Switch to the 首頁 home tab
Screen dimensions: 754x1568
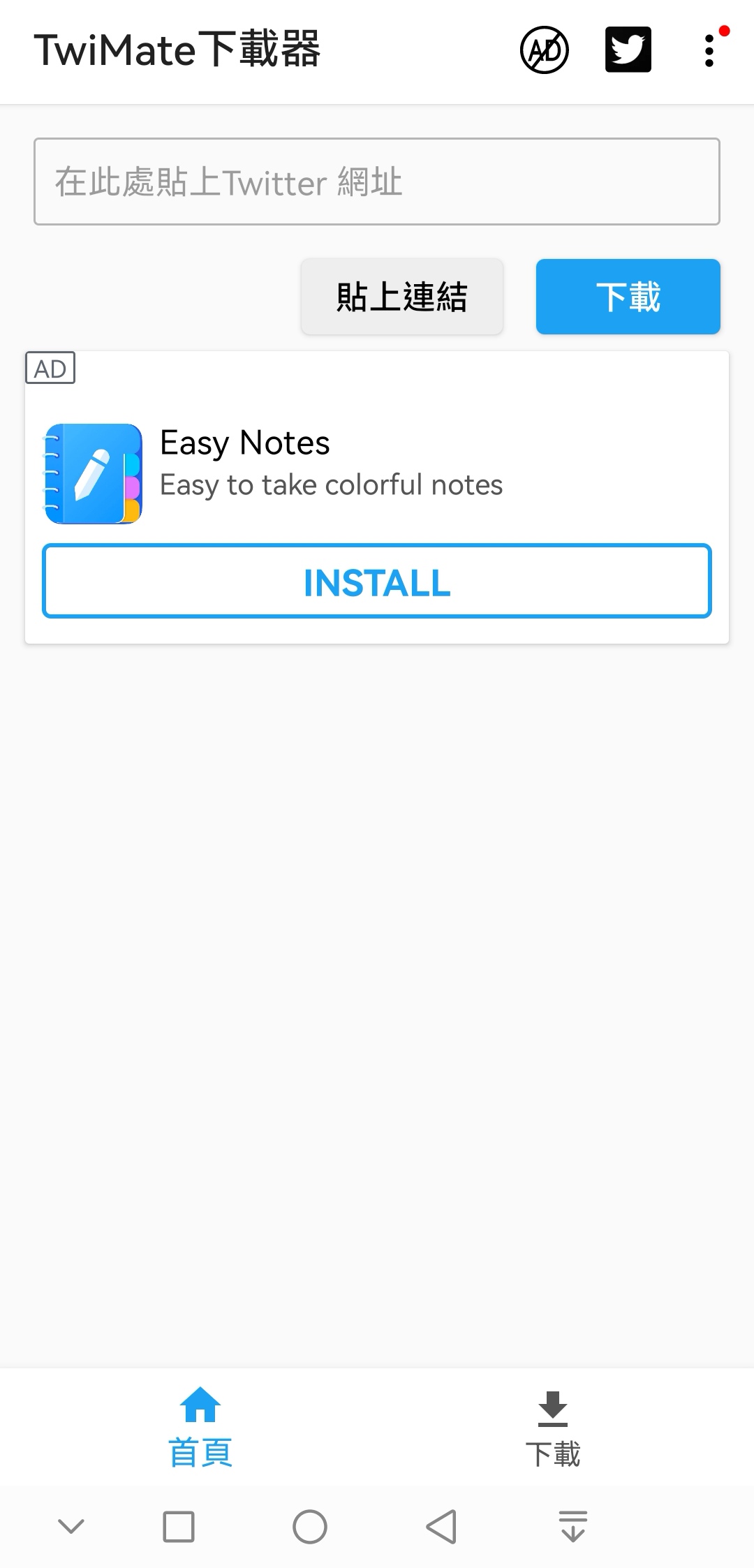click(x=200, y=1428)
